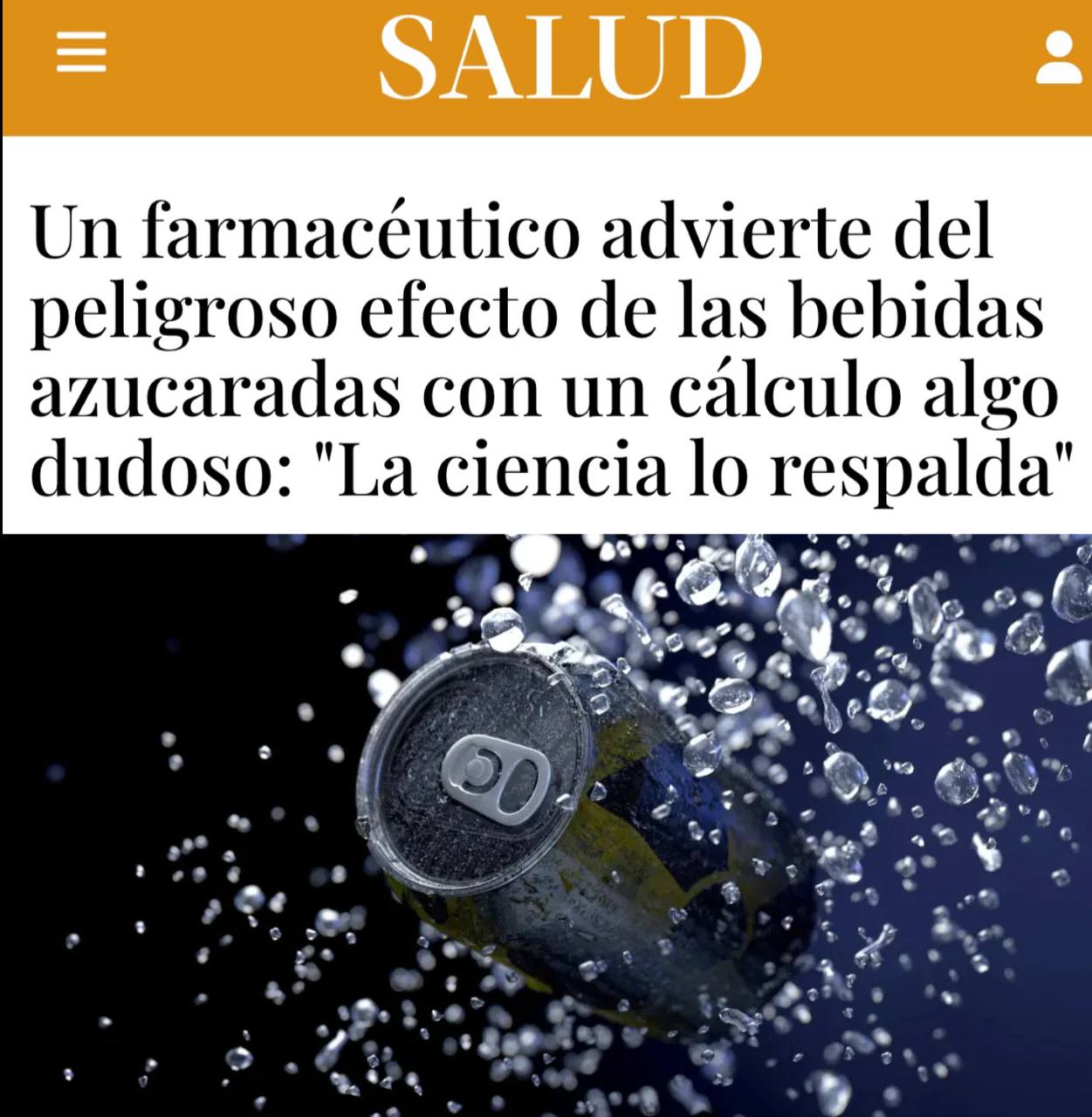This screenshot has height=1117, width=1092.
Task: Open the user profile icon
Action: pos(1058,59)
